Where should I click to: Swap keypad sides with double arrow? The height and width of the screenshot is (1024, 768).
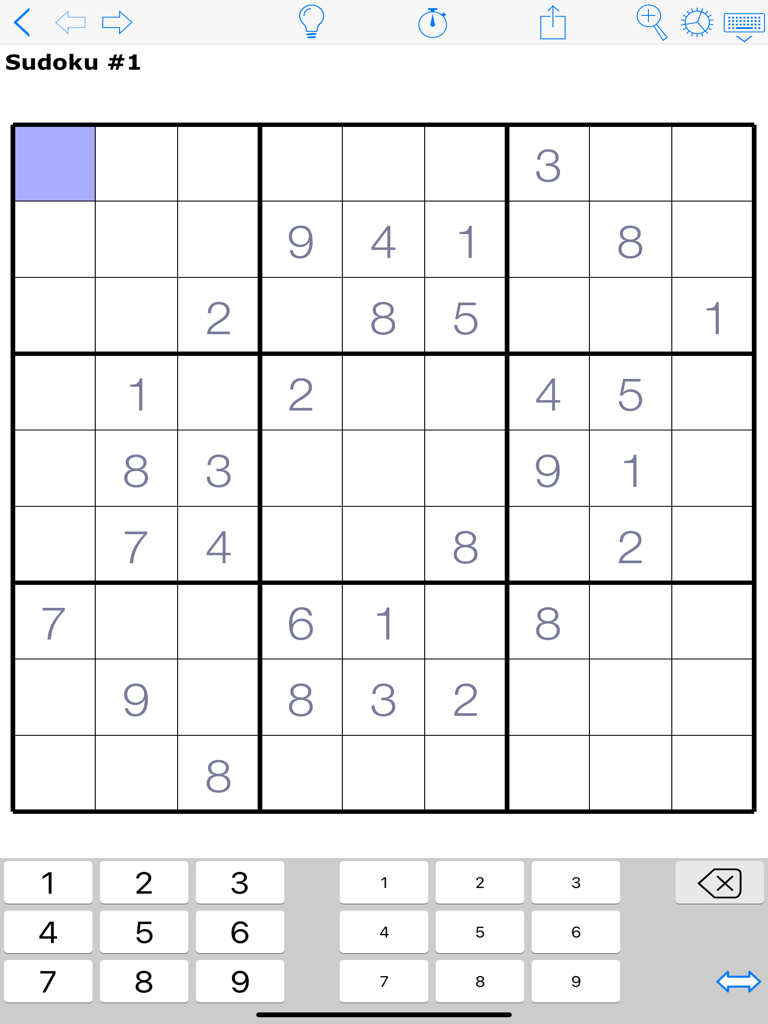point(739,981)
